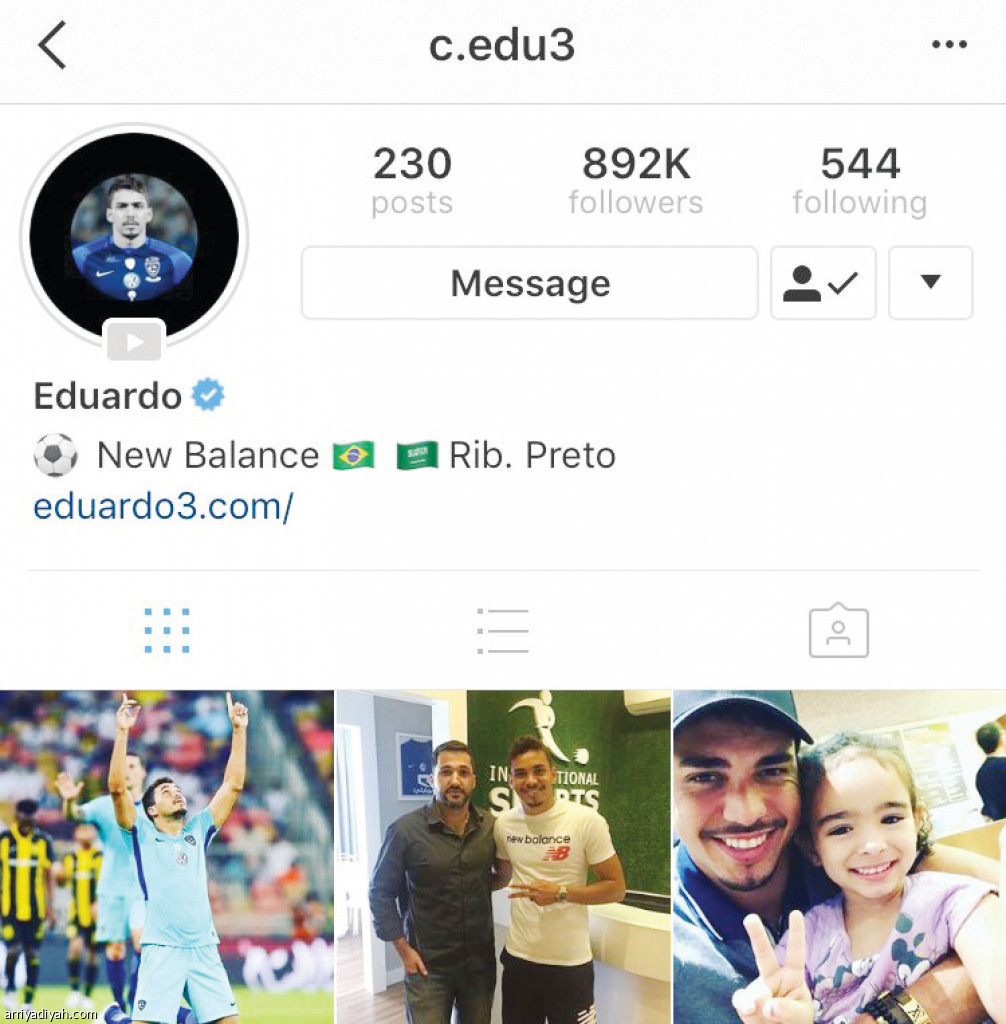Send a message to Eduardo
Viewport: 1006px width, 1024px height.
[529, 283]
